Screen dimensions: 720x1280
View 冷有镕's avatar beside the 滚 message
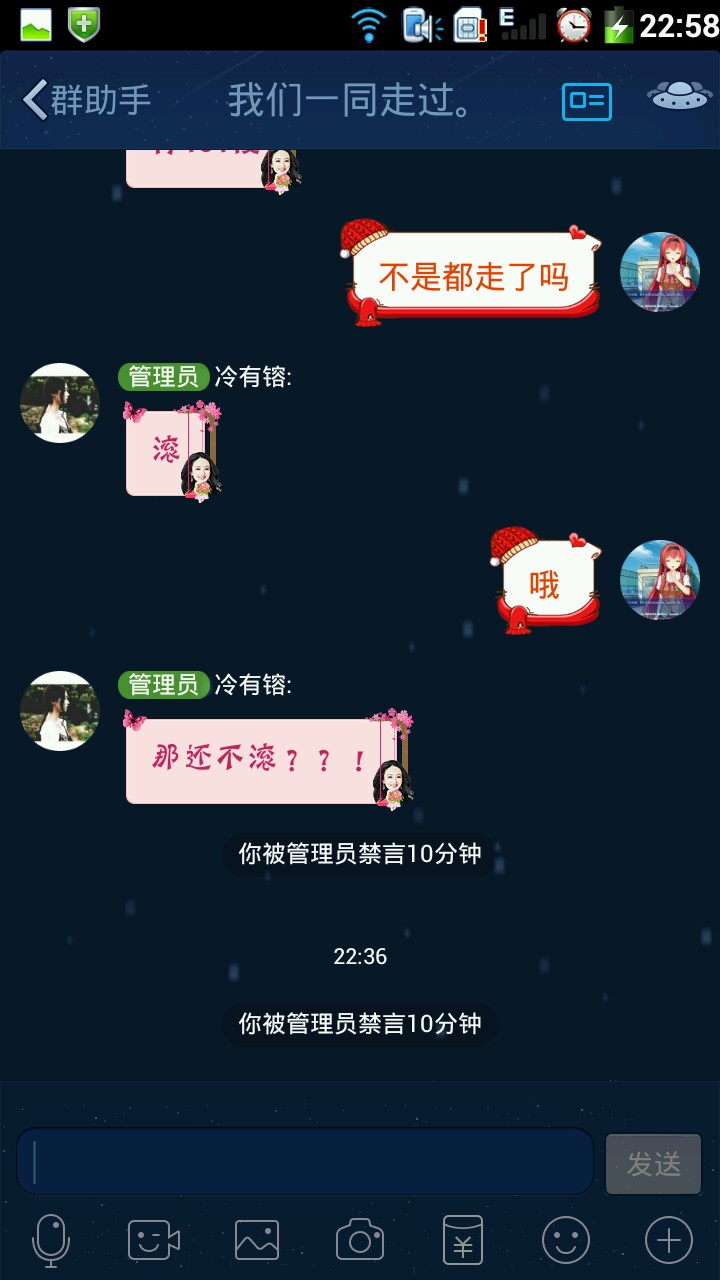click(x=60, y=403)
